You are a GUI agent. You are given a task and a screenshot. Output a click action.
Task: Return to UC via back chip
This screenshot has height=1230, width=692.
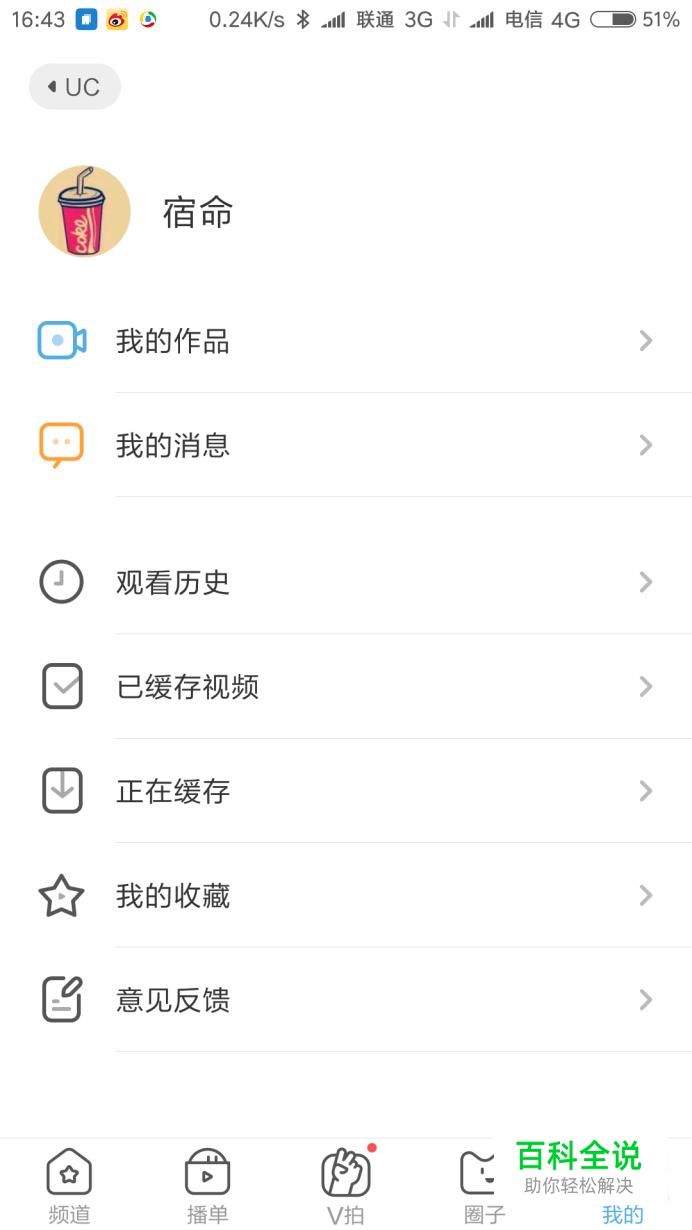pos(75,87)
